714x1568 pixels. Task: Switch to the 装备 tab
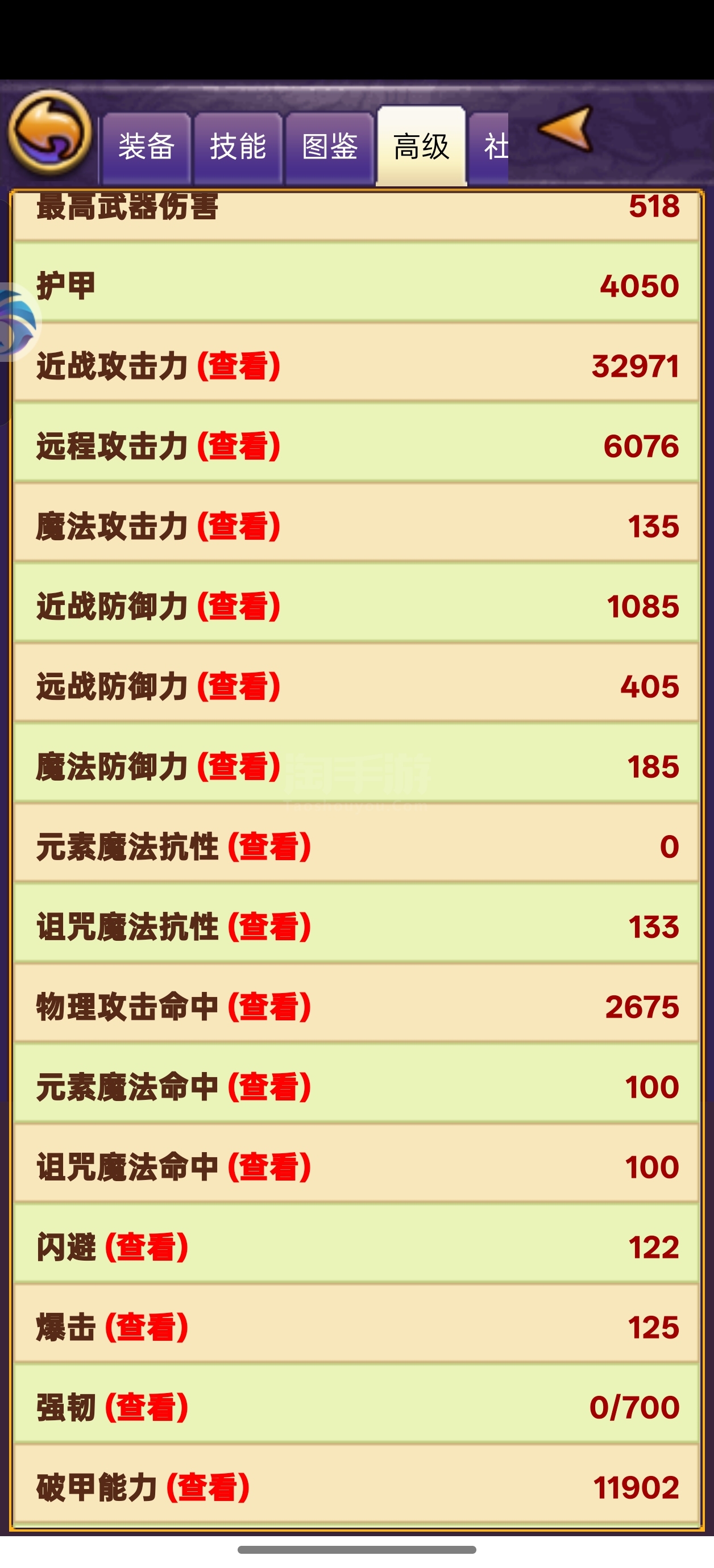[146, 147]
